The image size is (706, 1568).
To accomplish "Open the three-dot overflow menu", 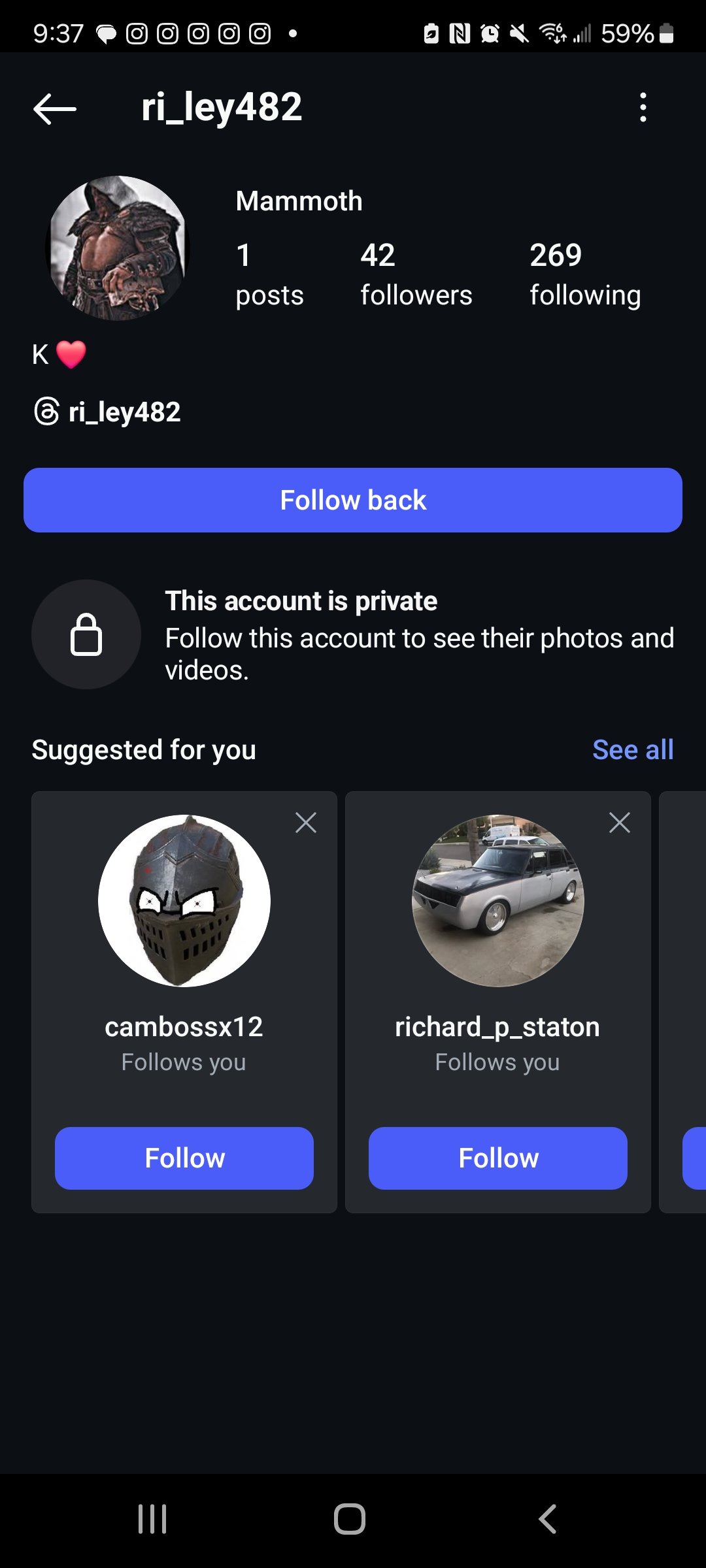I will [643, 107].
